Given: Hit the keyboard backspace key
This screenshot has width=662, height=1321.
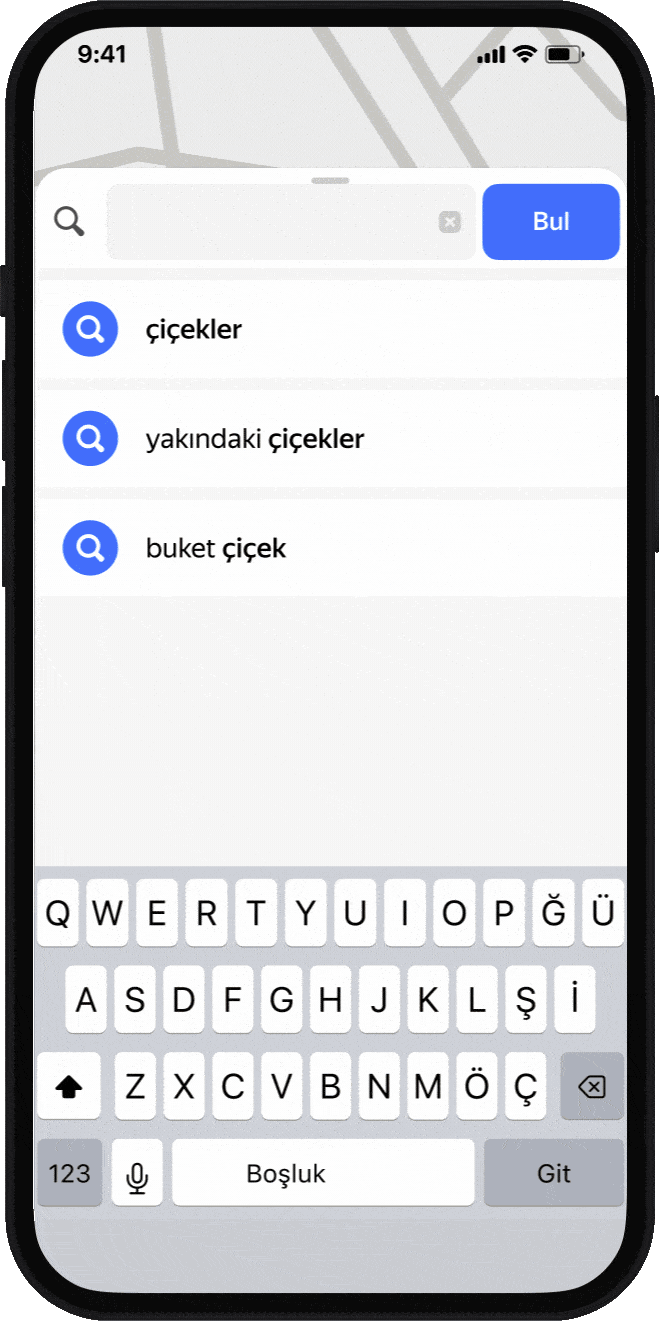Looking at the screenshot, I should pos(592,1086).
